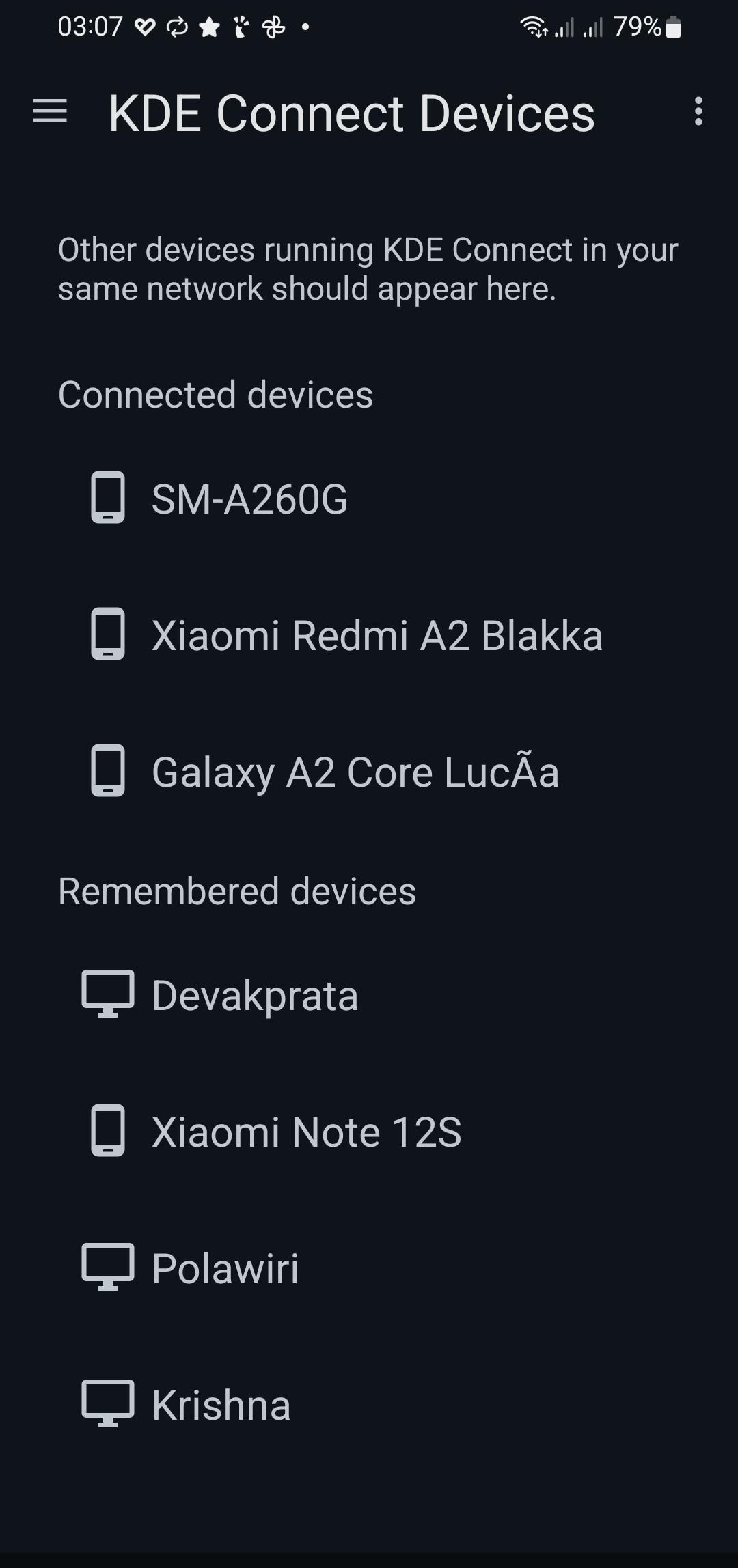Open the three-dot overflow menu
Image resolution: width=738 pixels, height=1568 pixels.
698,111
